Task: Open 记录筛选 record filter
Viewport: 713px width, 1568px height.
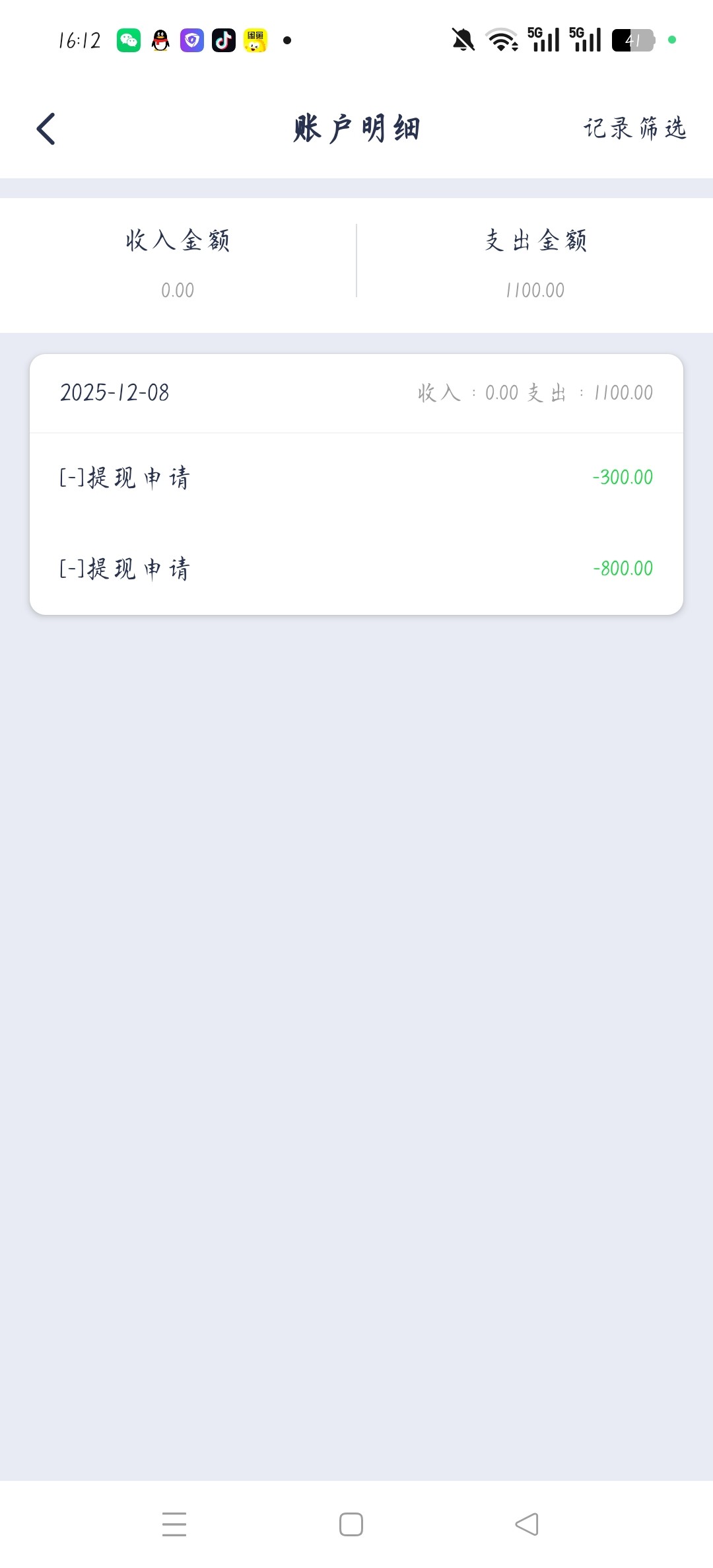Action: (634, 128)
